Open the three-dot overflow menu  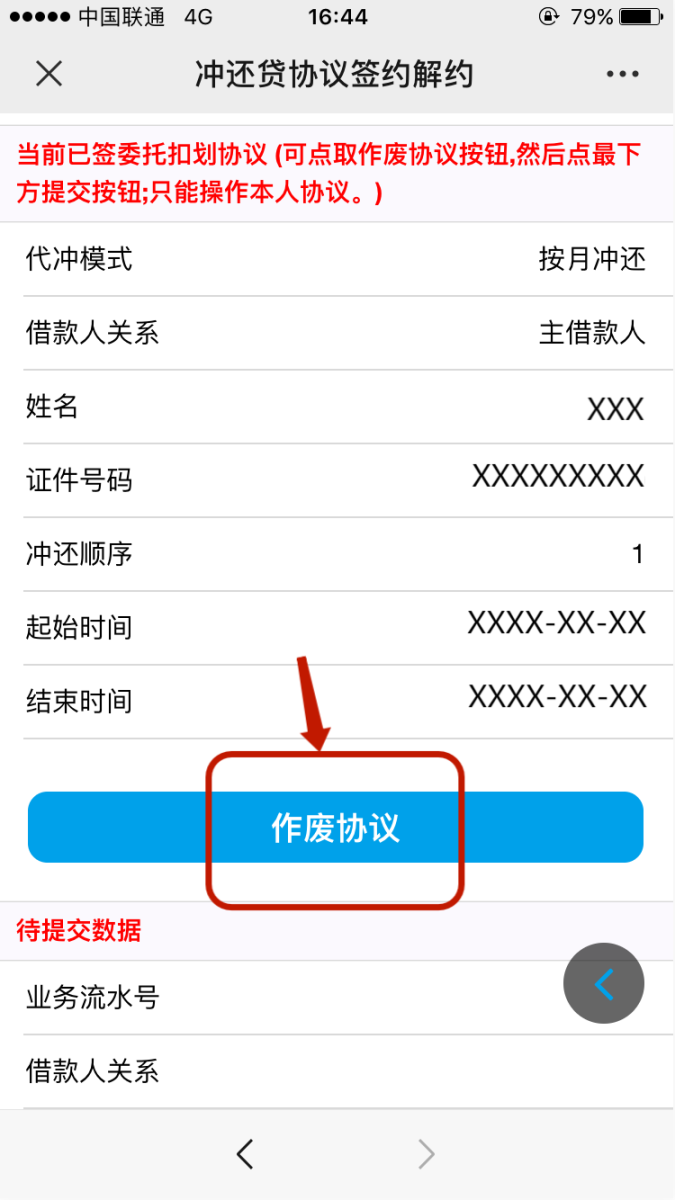point(622,74)
